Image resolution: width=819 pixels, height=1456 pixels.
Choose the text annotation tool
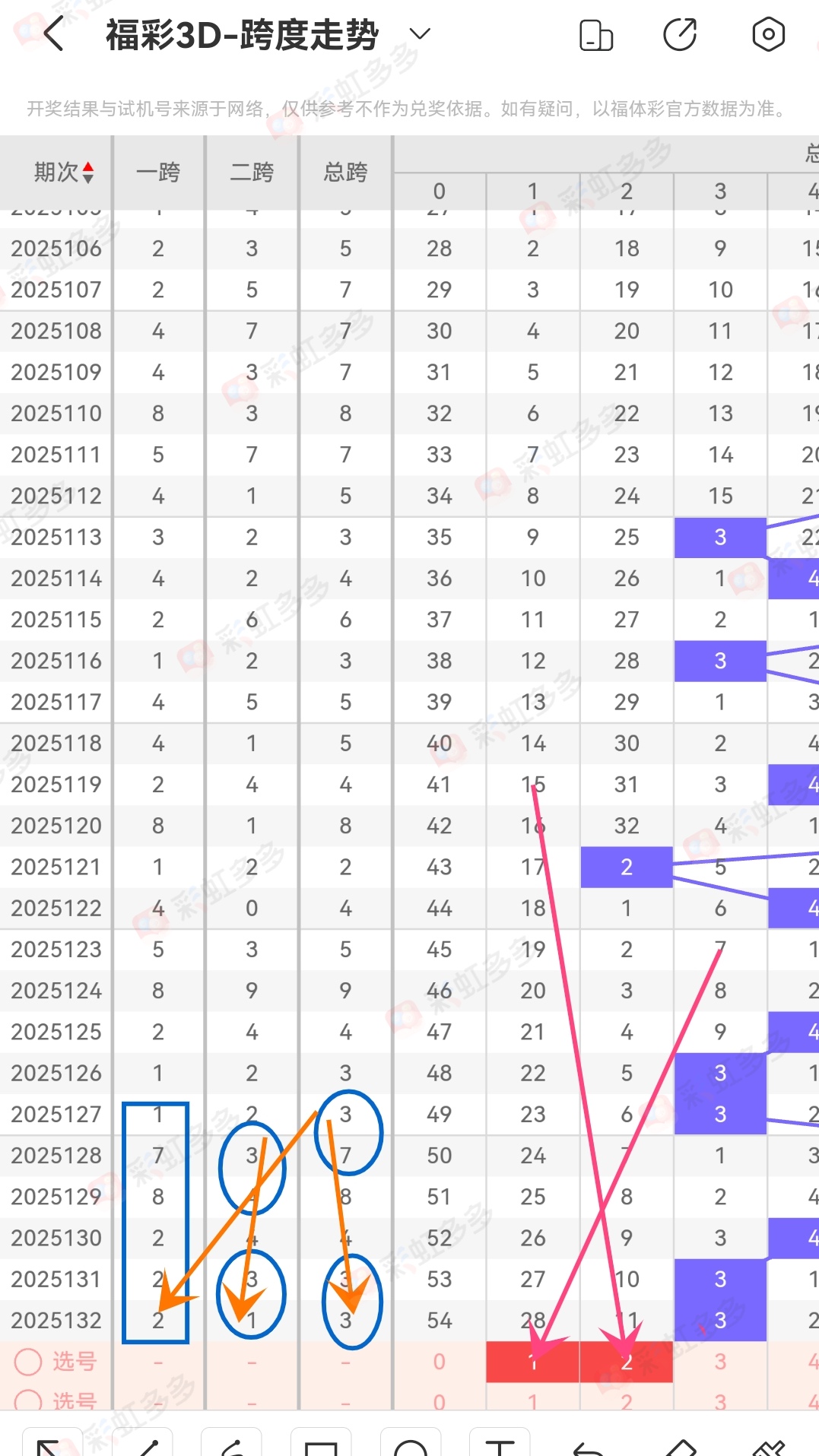pos(500,1444)
